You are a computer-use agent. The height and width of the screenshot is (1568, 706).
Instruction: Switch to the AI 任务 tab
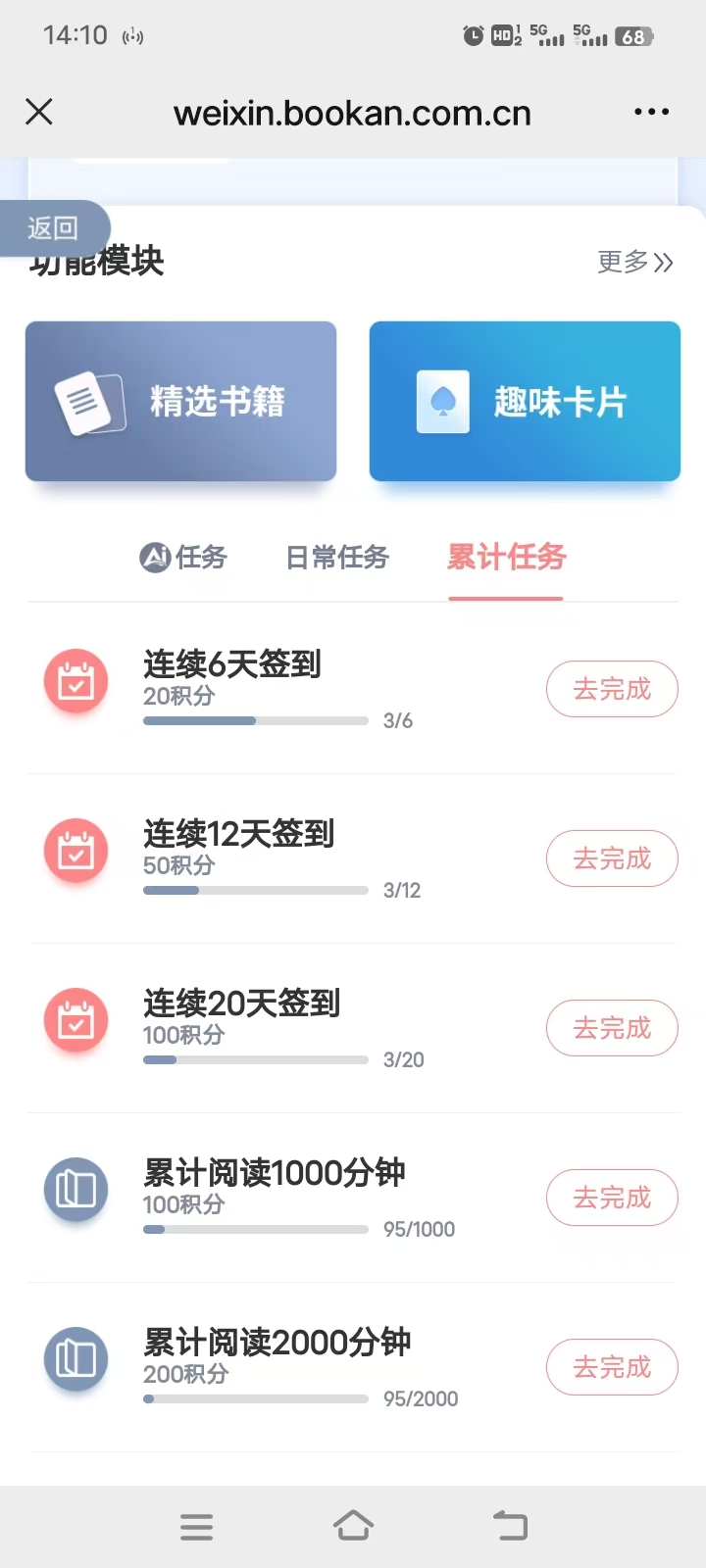point(183,558)
